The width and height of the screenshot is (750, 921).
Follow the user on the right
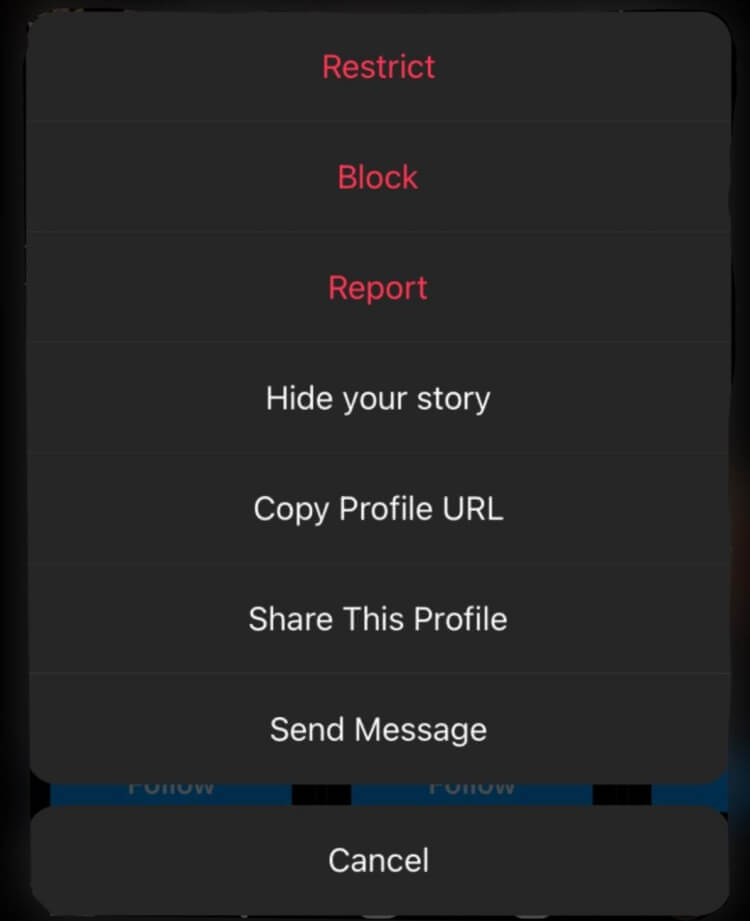pos(470,785)
